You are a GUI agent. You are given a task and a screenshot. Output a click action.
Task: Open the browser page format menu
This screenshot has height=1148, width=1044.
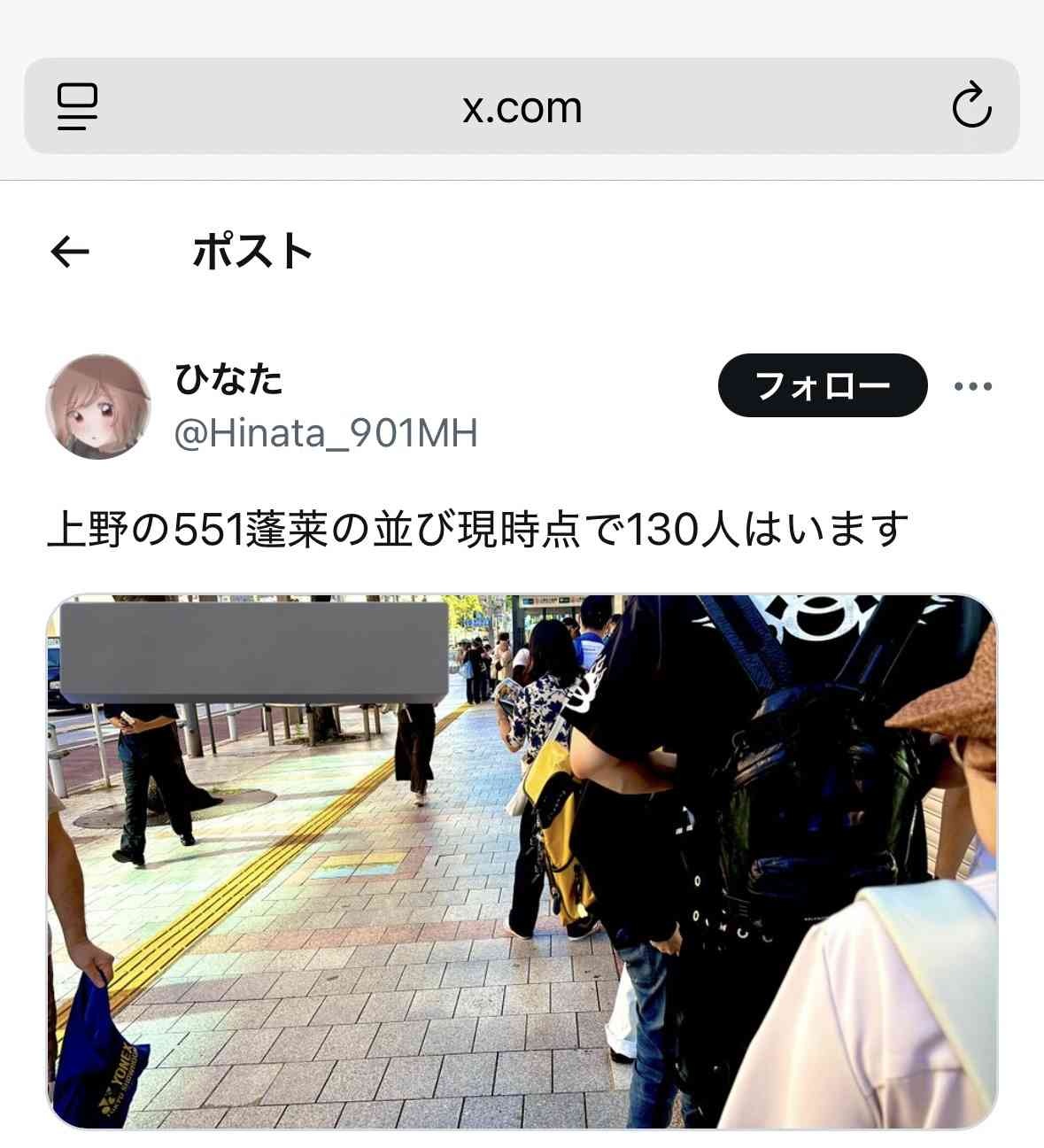pos(78,106)
